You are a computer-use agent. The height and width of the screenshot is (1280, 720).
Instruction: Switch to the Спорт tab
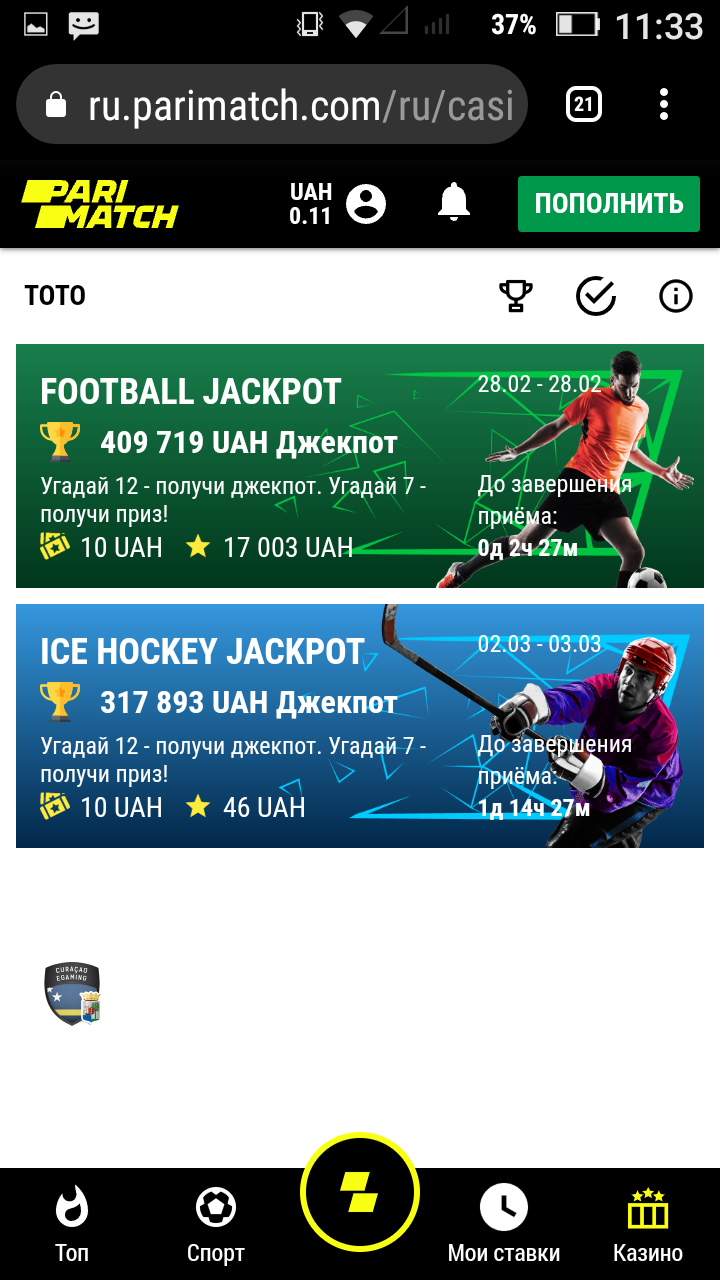click(x=216, y=1224)
